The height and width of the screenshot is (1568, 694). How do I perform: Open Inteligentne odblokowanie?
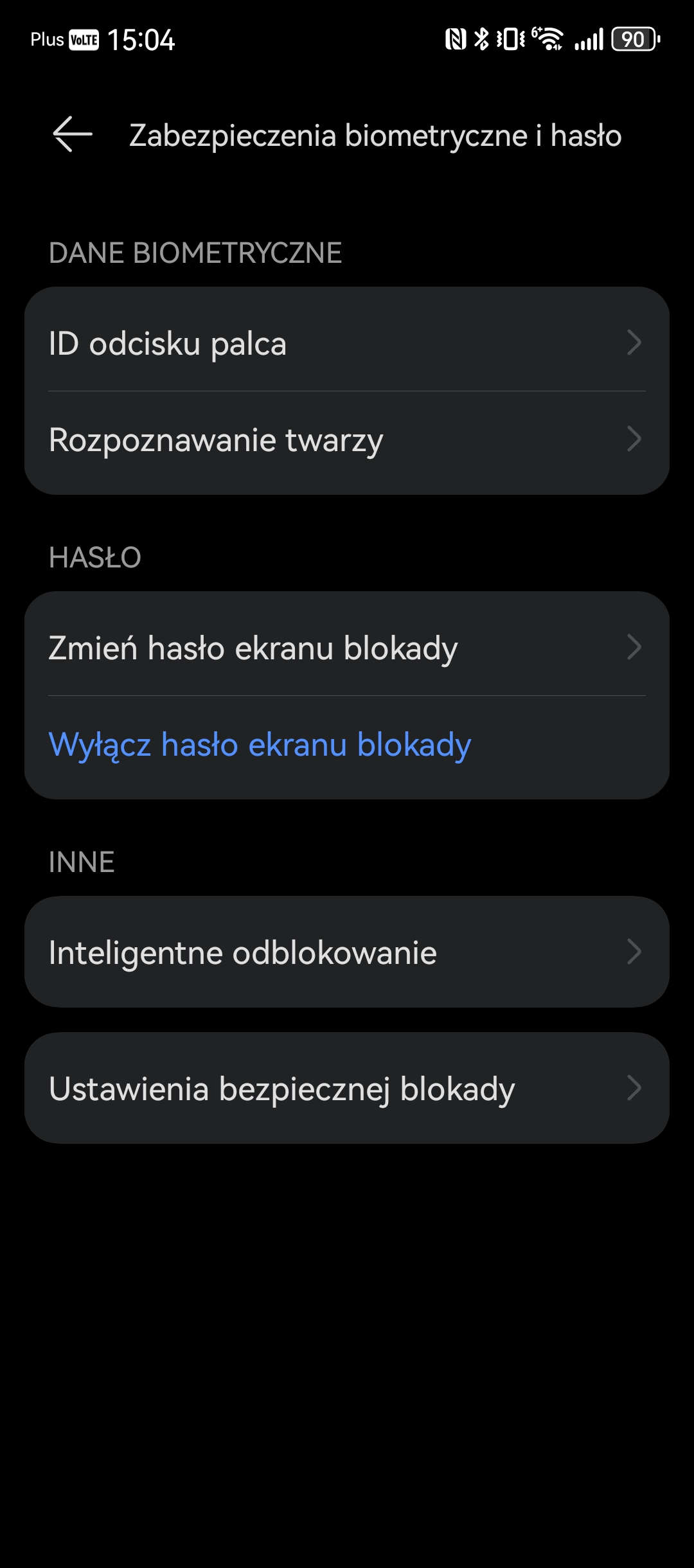(x=347, y=952)
